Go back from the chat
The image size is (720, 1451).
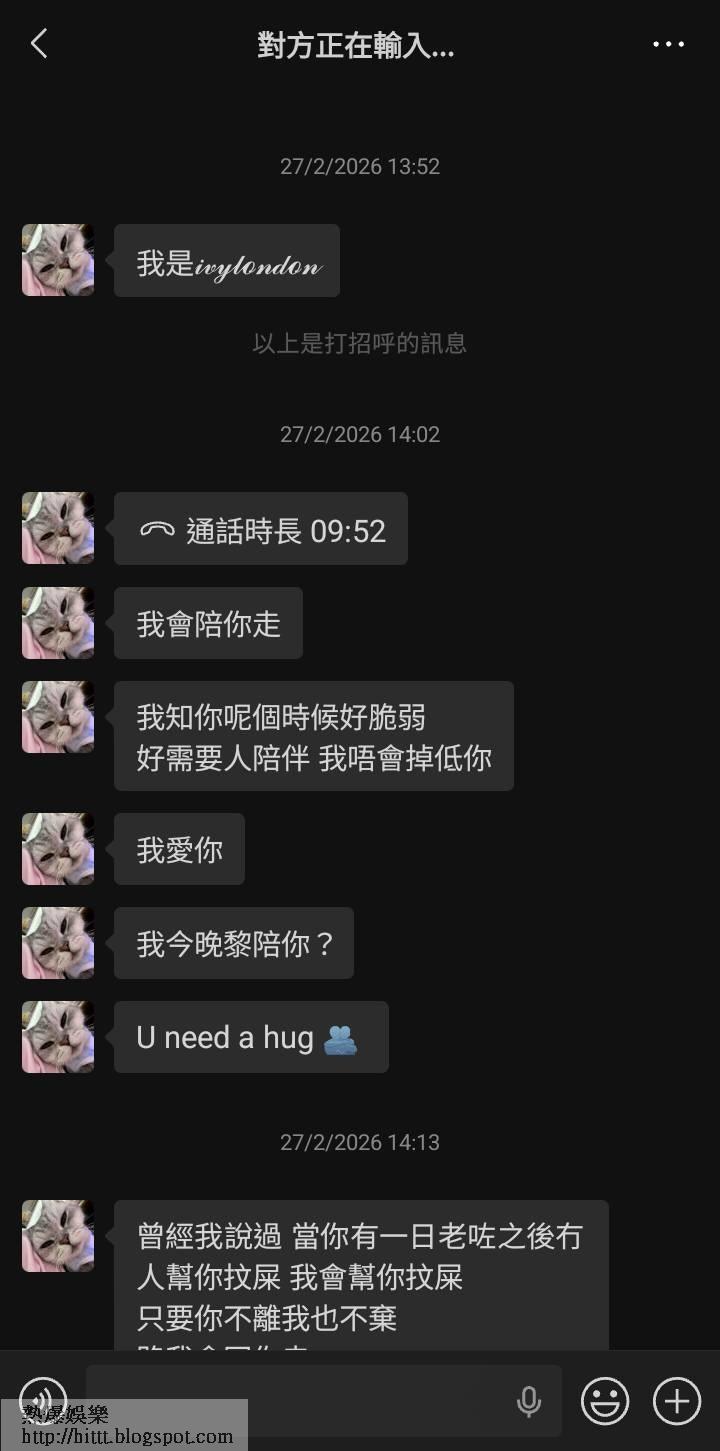pos(39,44)
